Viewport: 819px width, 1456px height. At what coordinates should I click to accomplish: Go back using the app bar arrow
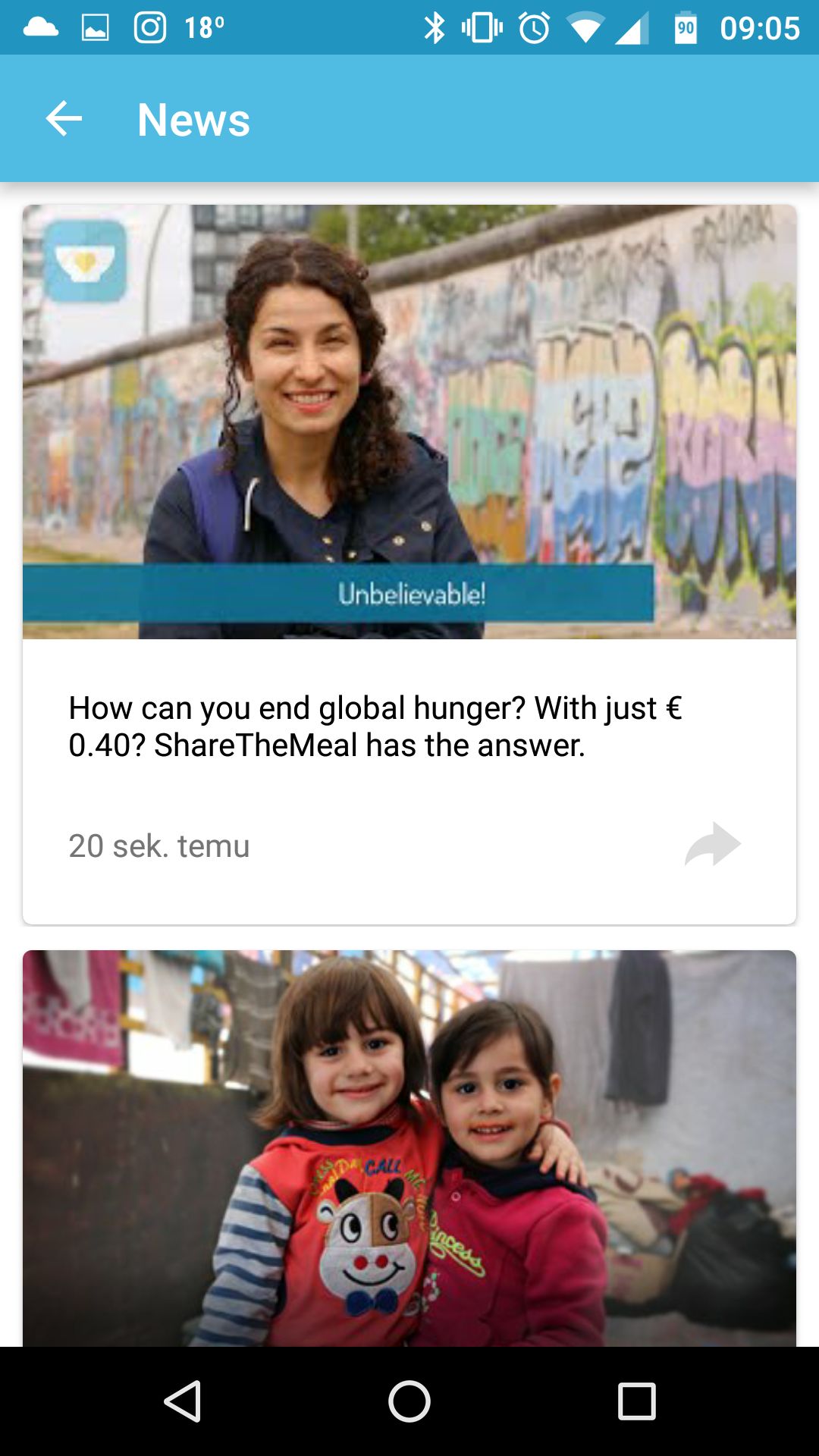click(x=64, y=119)
